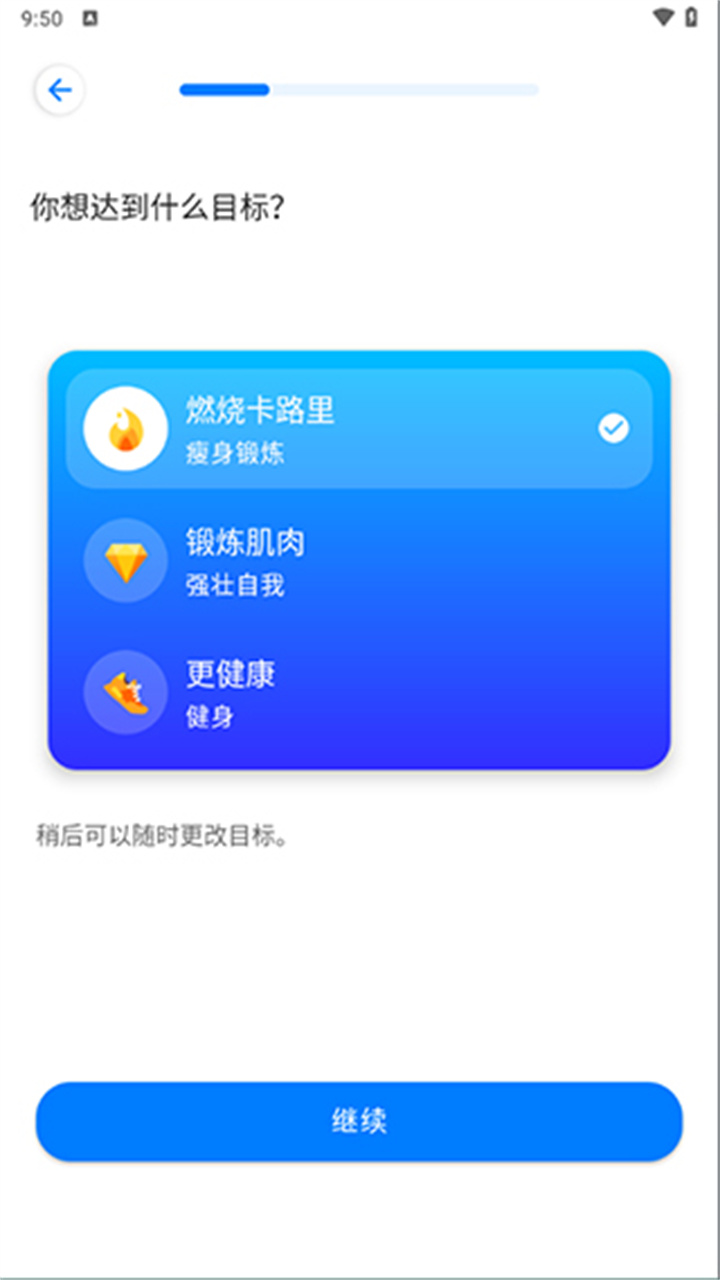The width and height of the screenshot is (720, 1280).
Task: Tap the checkmark on the selected goal
Action: click(x=613, y=428)
